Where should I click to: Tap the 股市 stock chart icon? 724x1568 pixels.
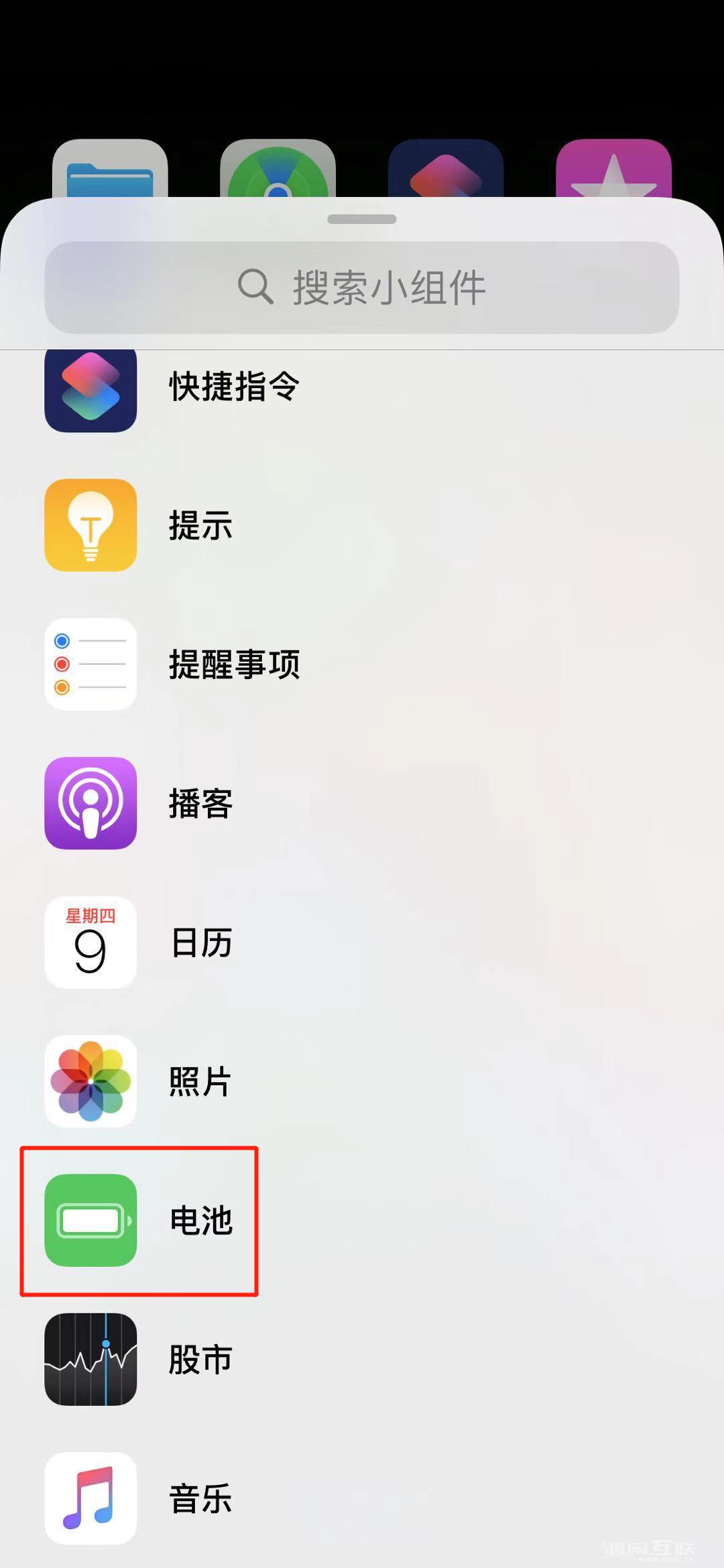(x=90, y=1360)
